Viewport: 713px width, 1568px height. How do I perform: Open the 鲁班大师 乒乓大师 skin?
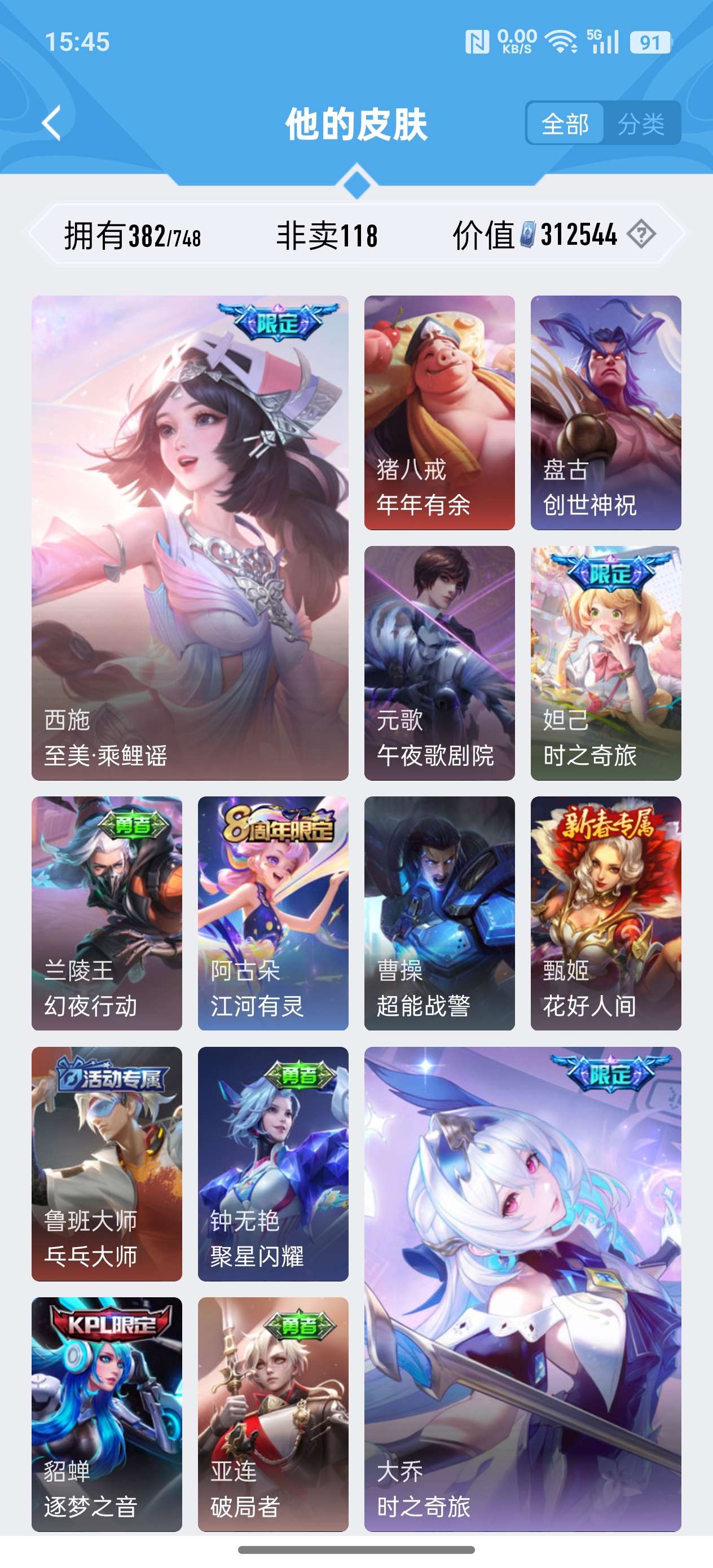pyautogui.click(x=107, y=1163)
